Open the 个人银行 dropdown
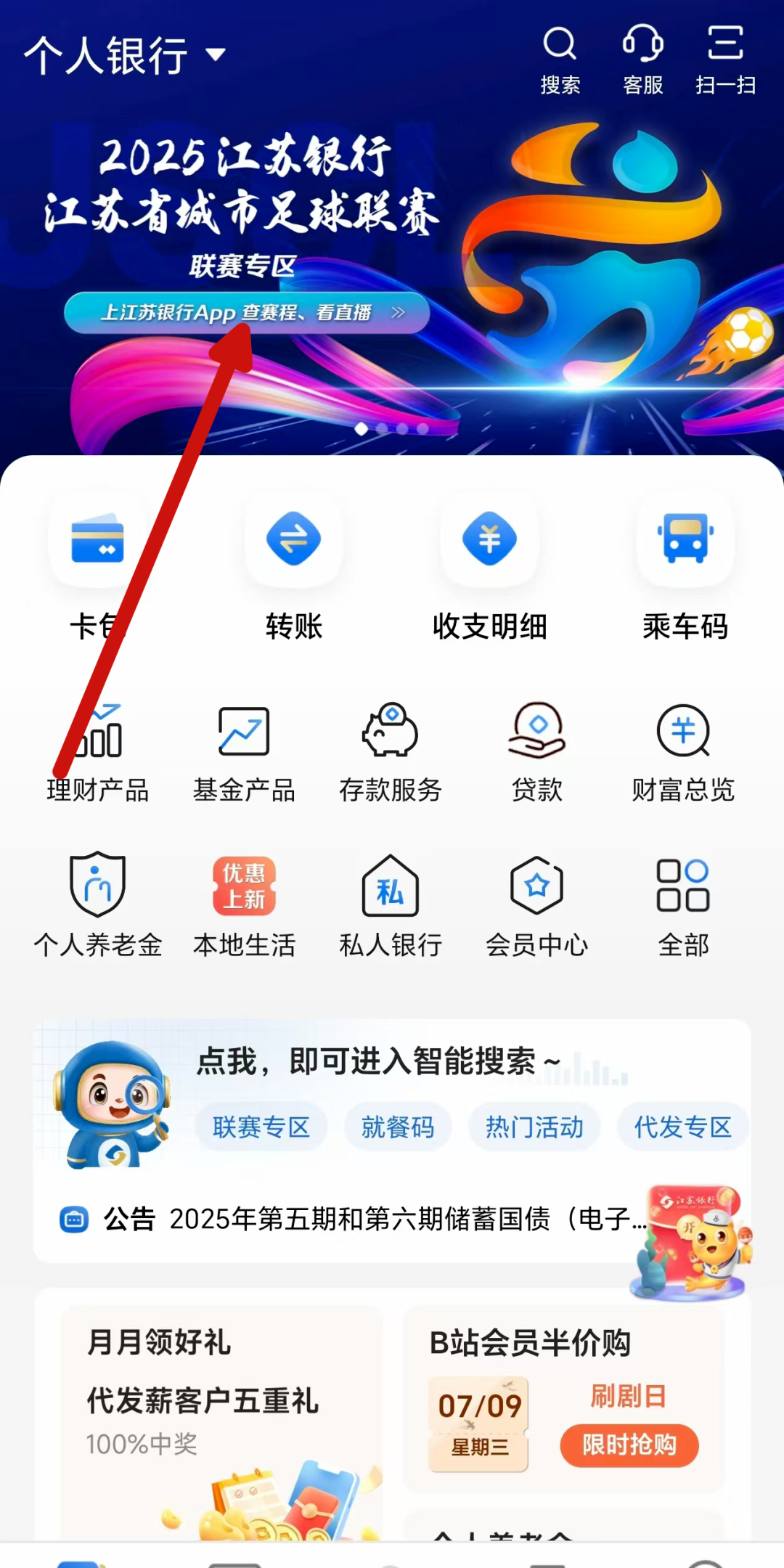The height and width of the screenshot is (1568, 784). [x=125, y=55]
